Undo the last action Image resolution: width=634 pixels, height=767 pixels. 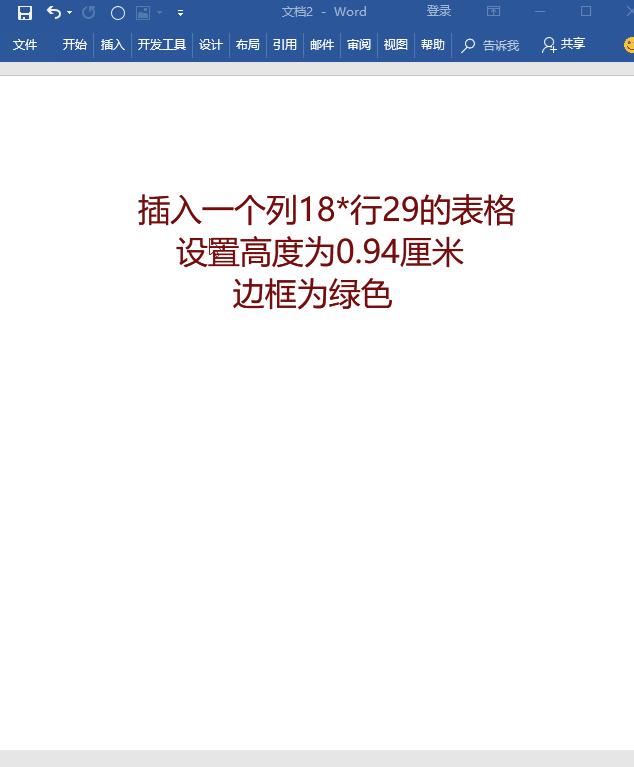(x=54, y=12)
